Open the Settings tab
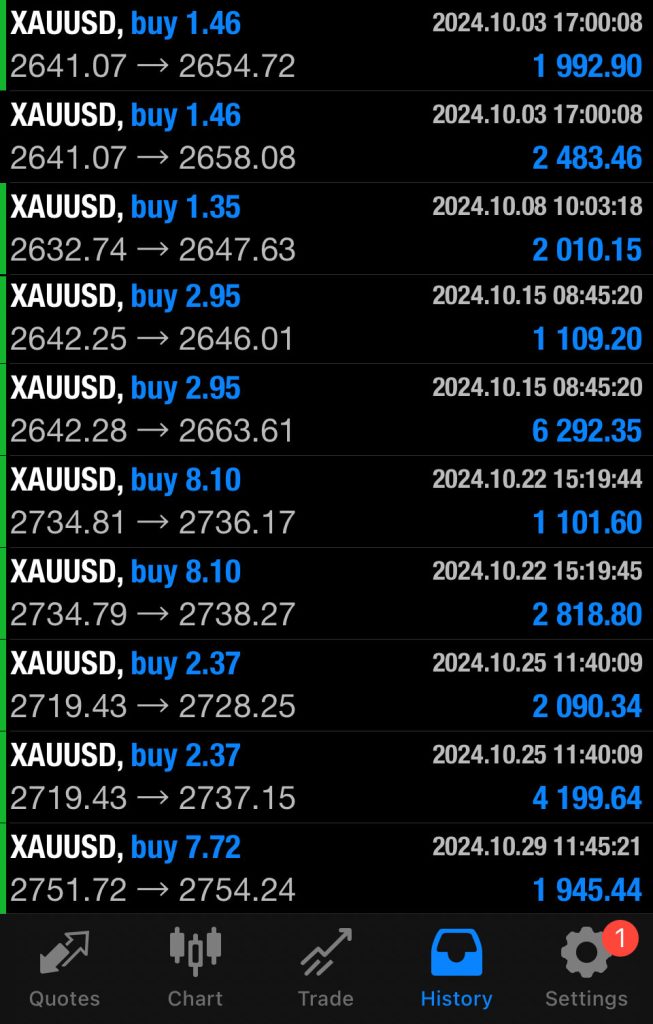Screen dimensions: 653x1024 point(586,968)
